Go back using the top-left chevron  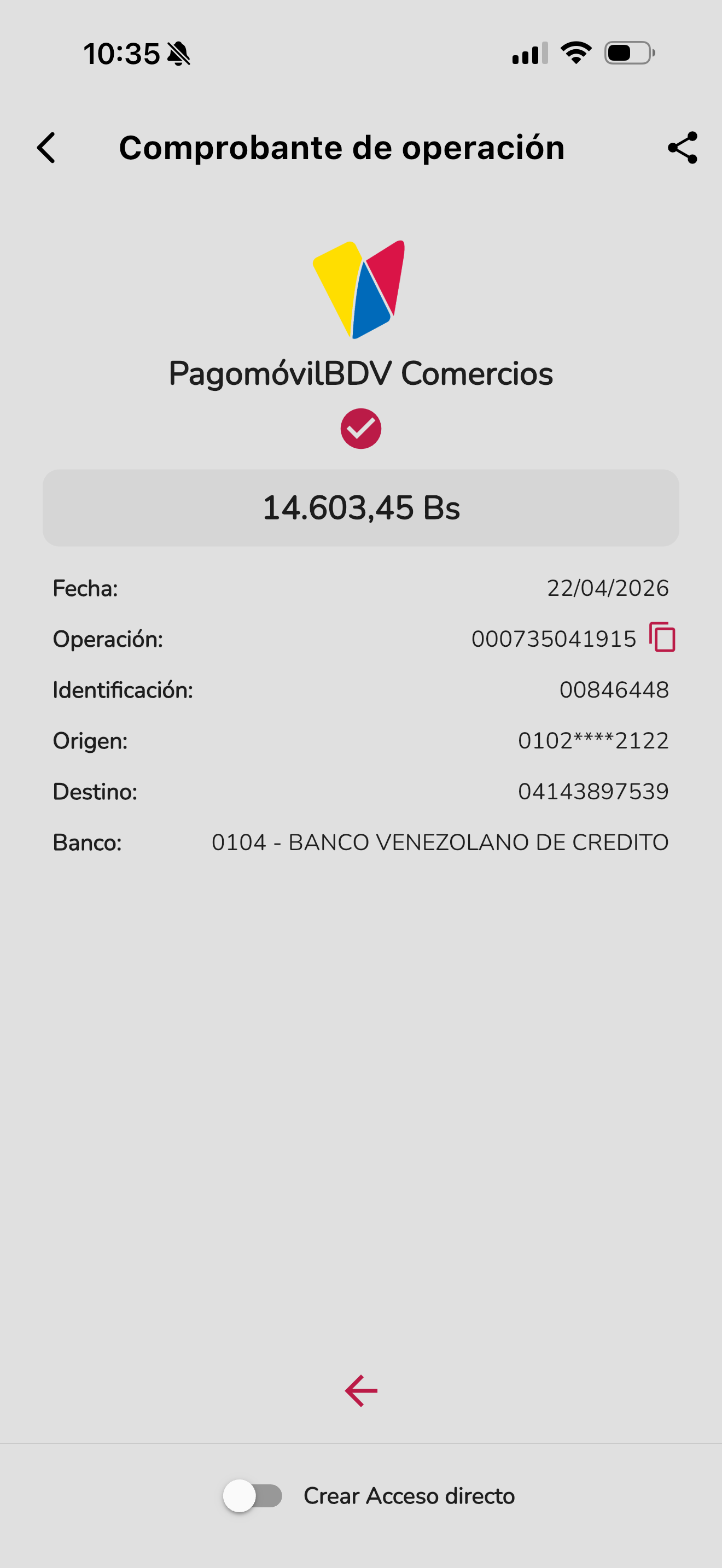[x=46, y=148]
